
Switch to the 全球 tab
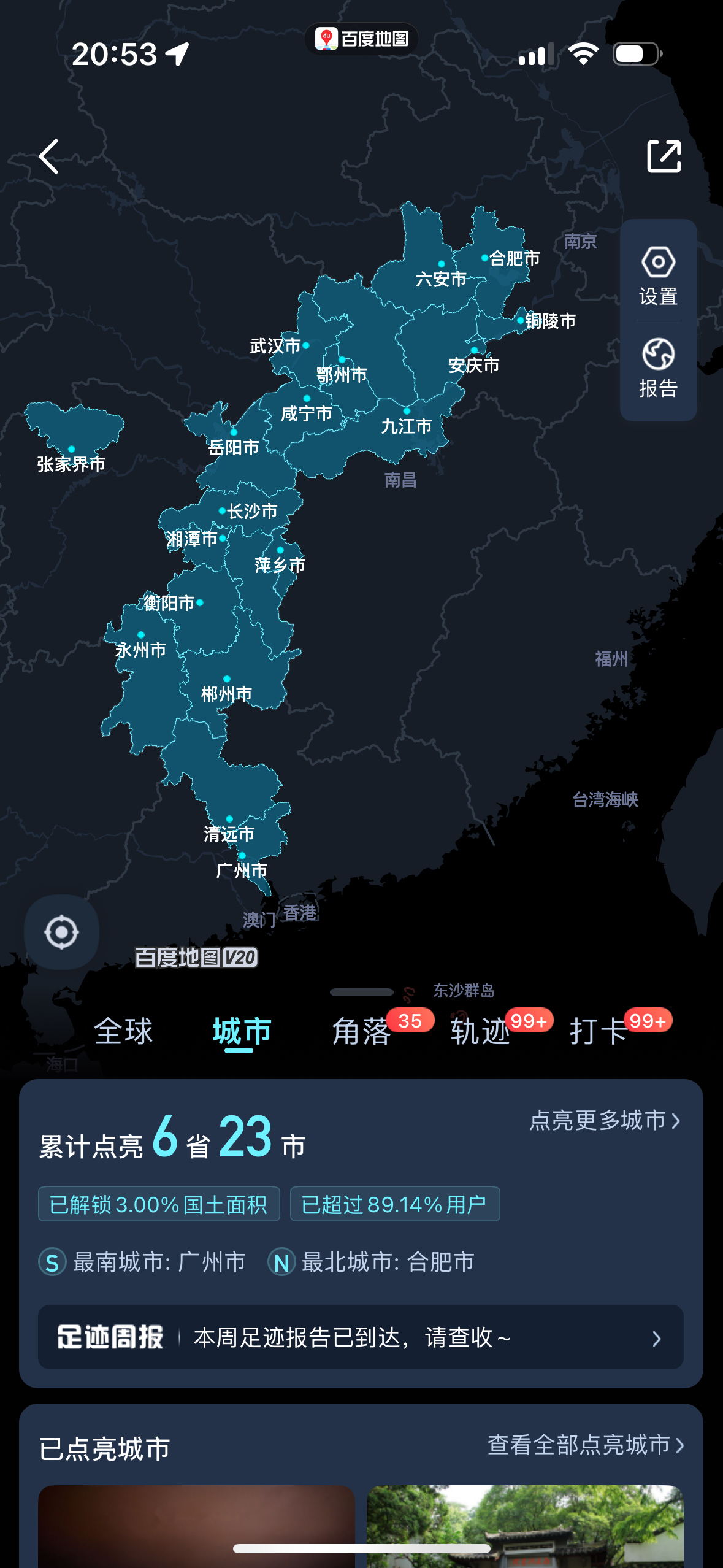[x=123, y=1031]
